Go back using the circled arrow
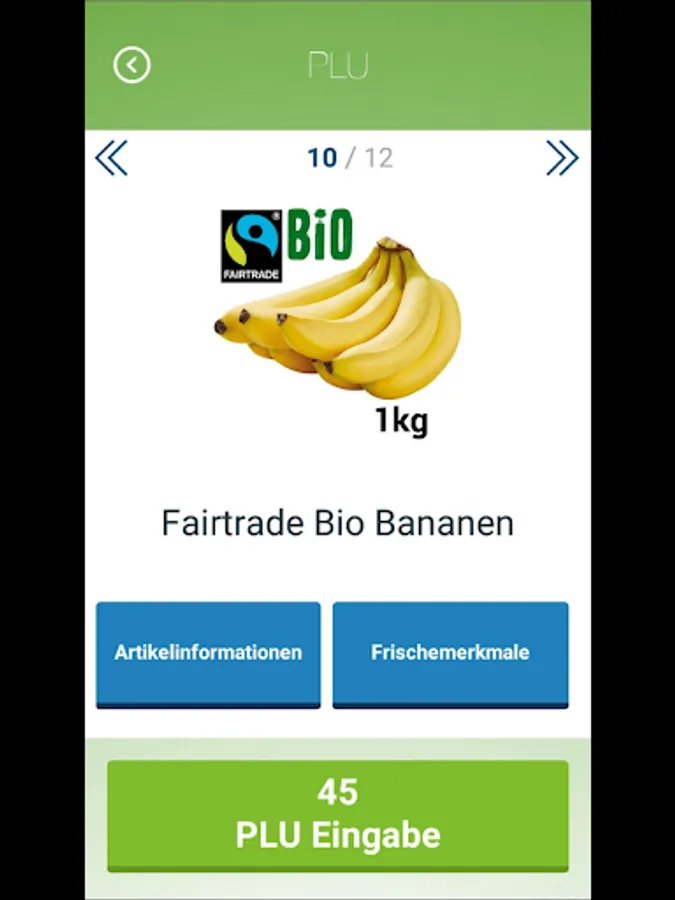Viewport: 675px width, 900px height. [132, 65]
